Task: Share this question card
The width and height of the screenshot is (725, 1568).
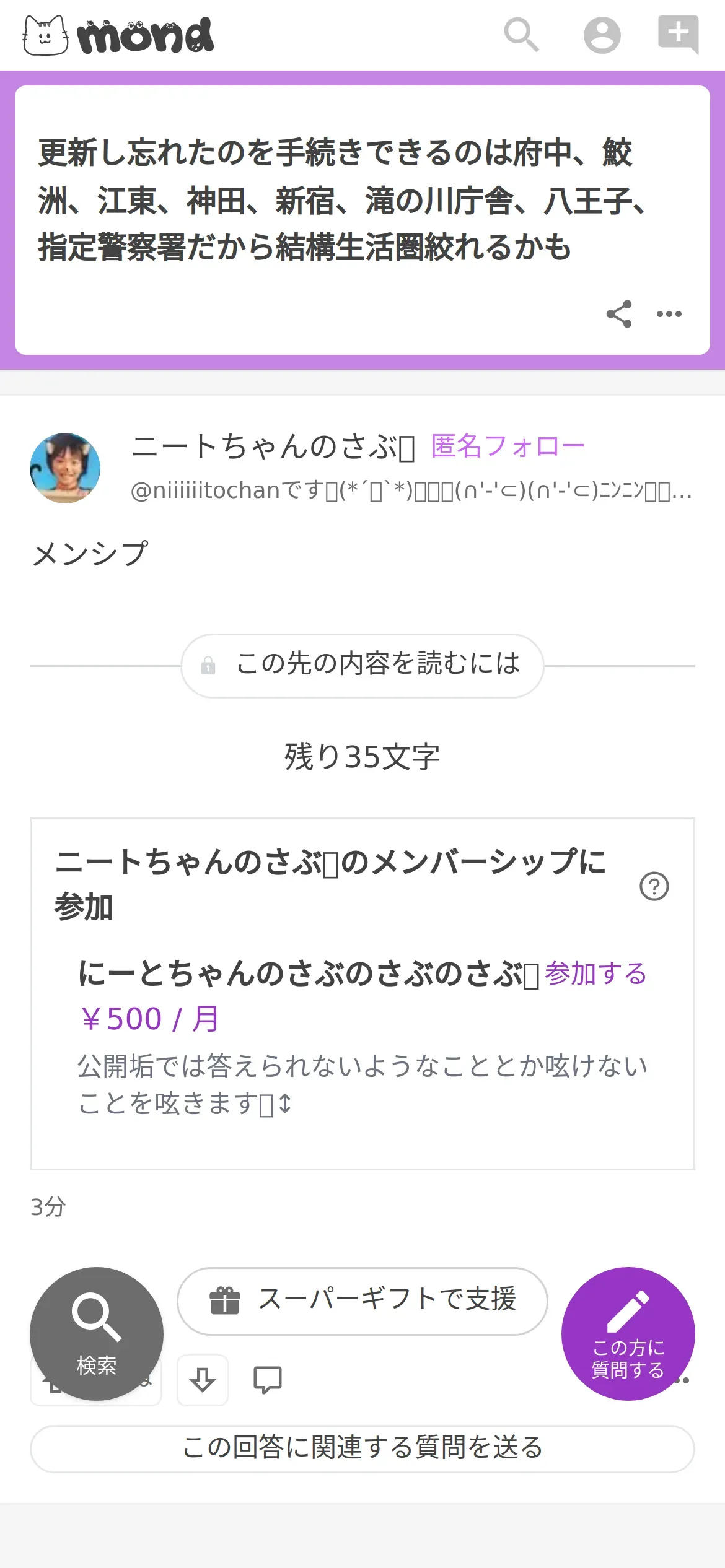Action: pos(619,314)
